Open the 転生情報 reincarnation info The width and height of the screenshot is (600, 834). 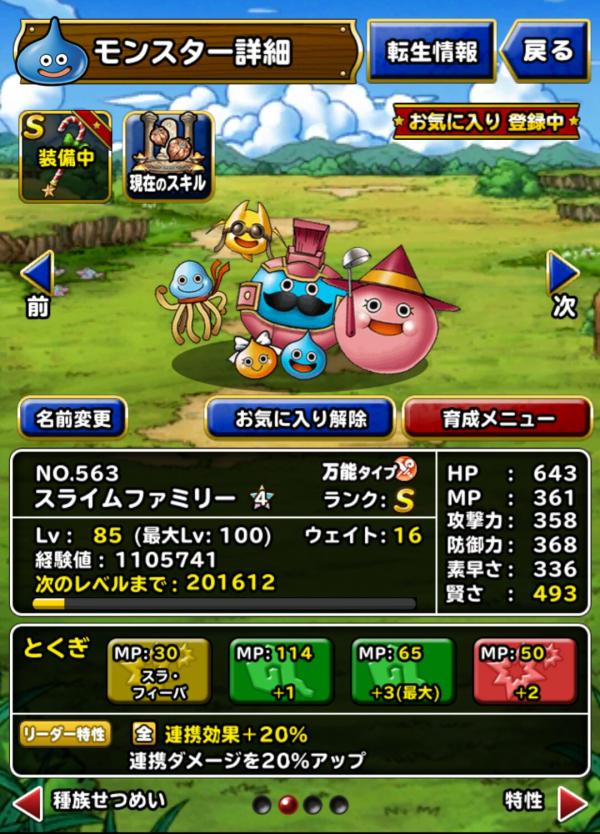[x=431, y=50]
